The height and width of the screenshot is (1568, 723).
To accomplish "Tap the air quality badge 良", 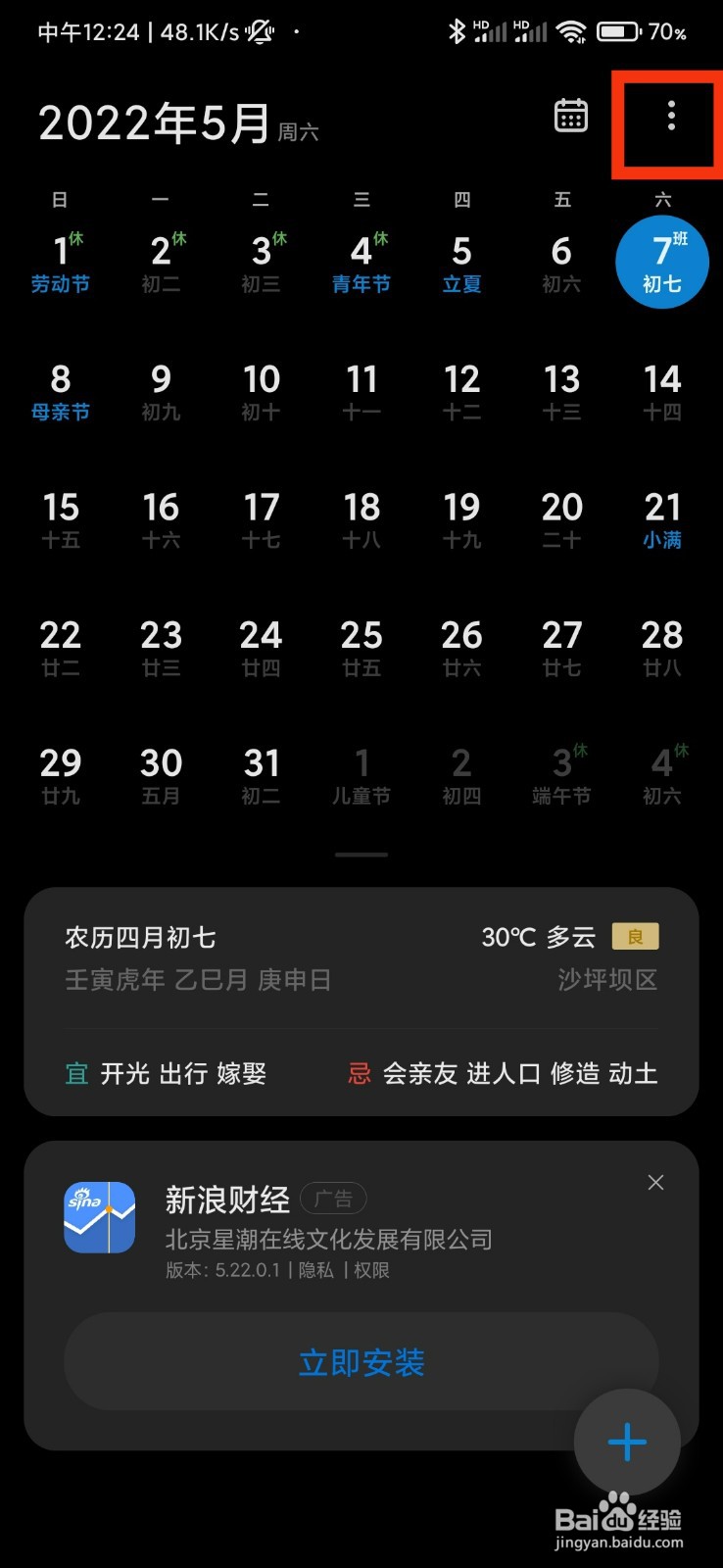I will [x=634, y=937].
